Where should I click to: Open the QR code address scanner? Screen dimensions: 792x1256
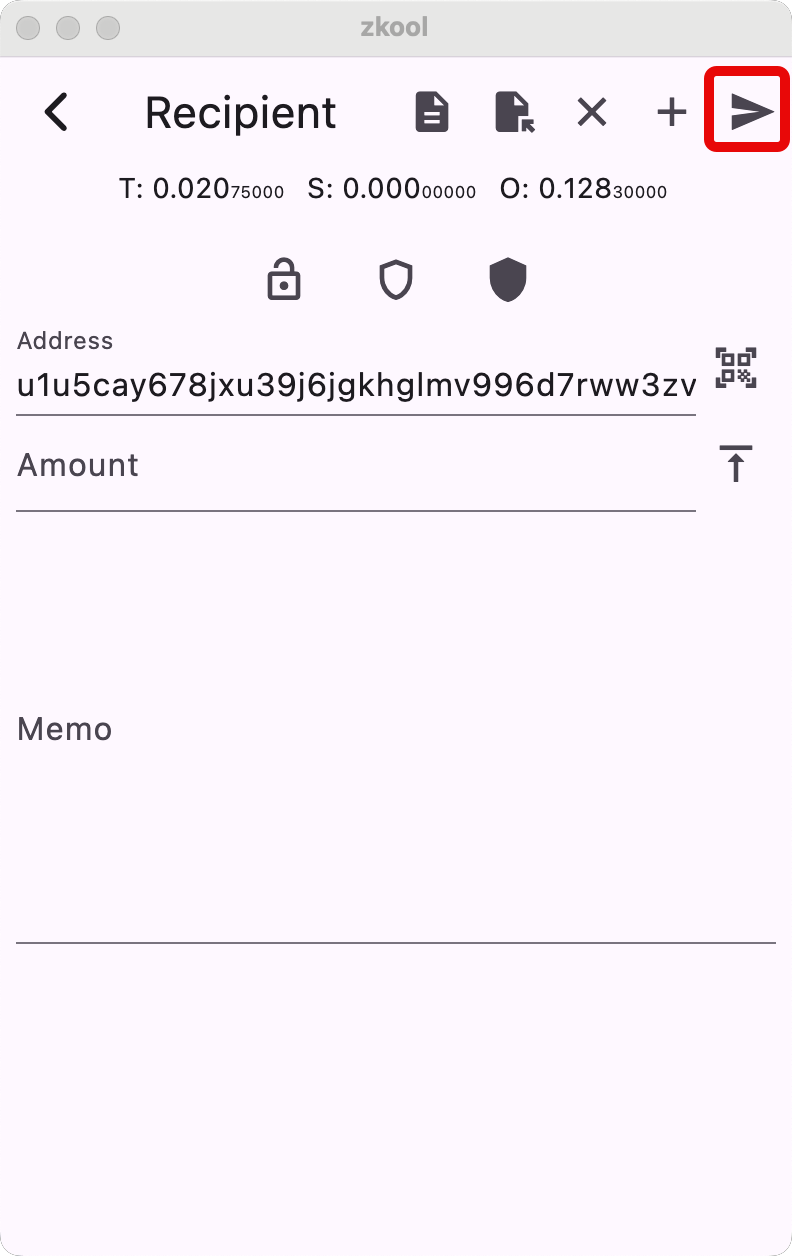(x=735, y=368)
